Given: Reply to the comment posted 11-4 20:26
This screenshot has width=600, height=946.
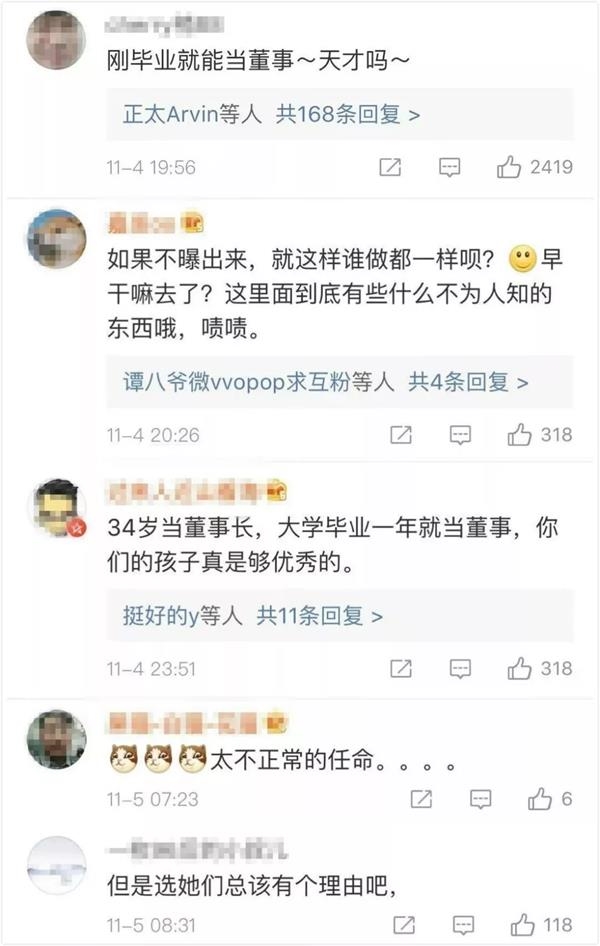Looking at the screenshot, I should click(x=460, y=435).
